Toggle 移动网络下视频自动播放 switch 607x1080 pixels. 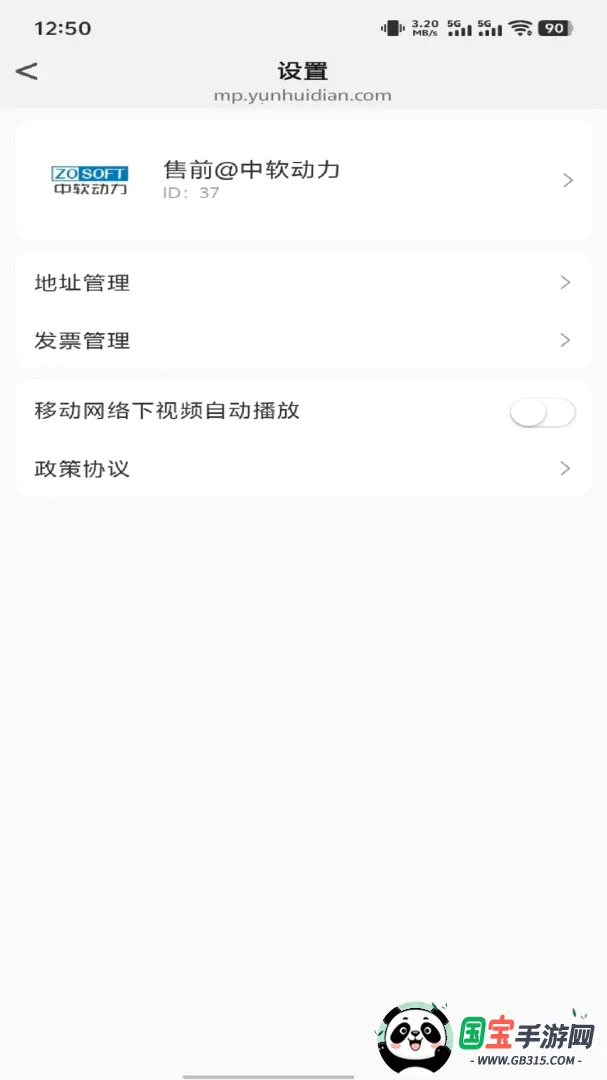[x=542, y=413]
